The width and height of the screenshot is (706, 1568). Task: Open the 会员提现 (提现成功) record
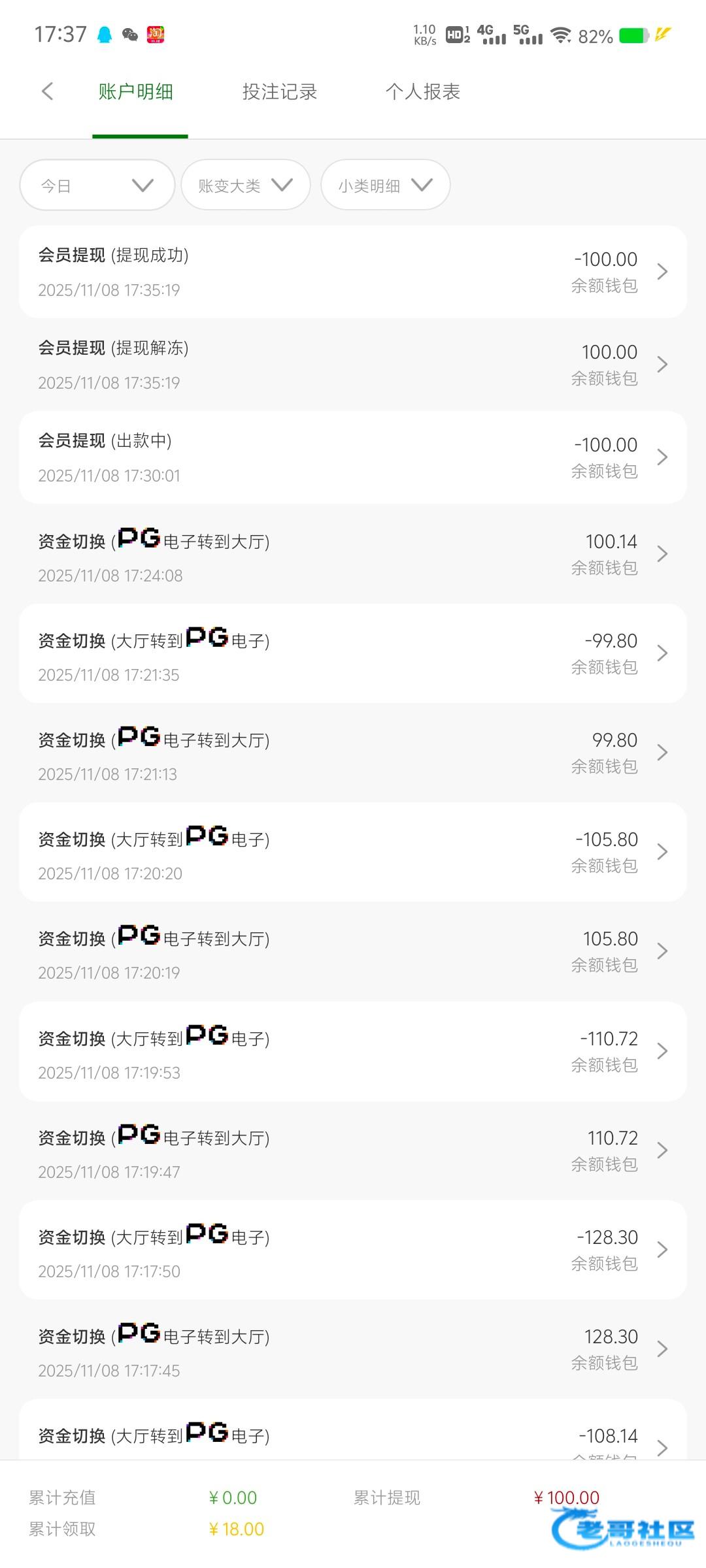(x=353, y=272)
